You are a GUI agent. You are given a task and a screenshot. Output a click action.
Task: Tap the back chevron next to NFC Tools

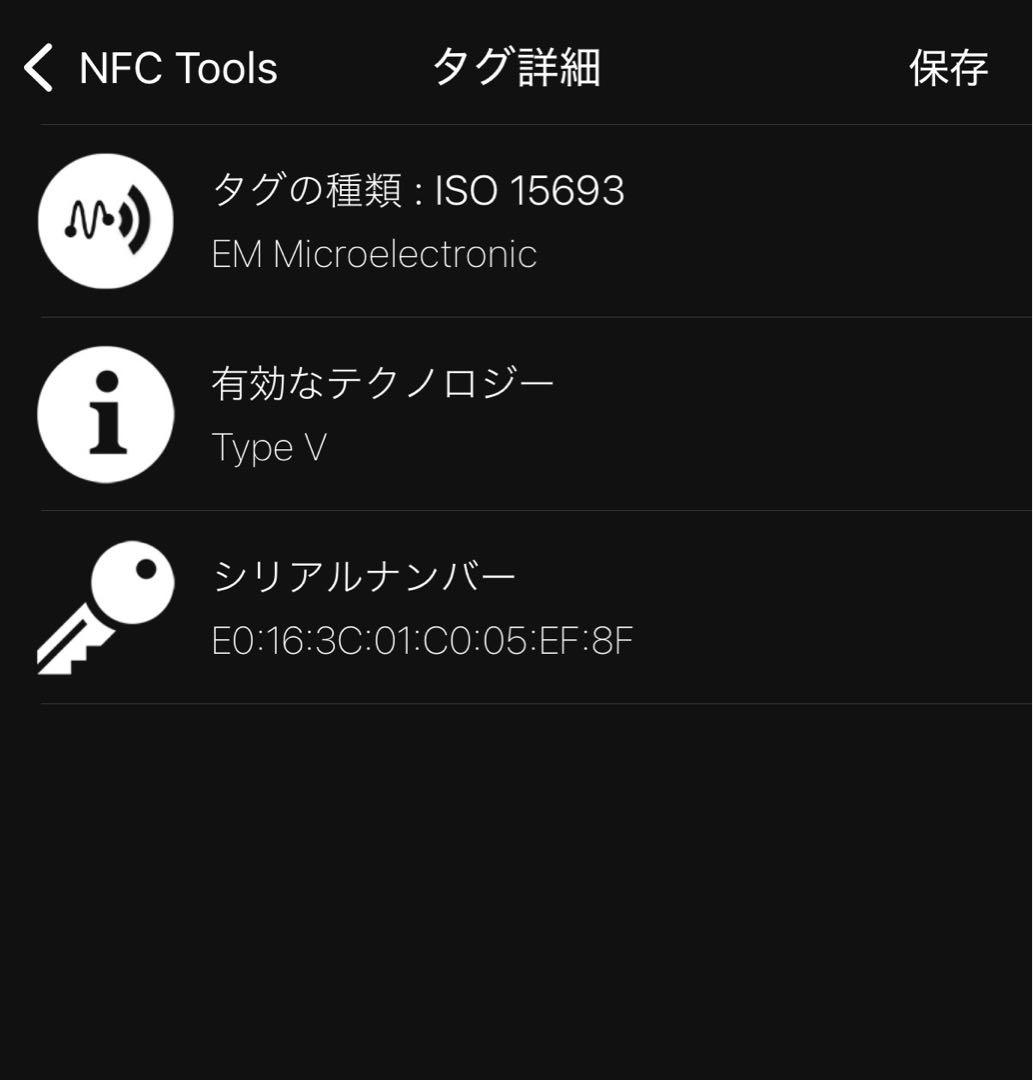[x=37, y=68]
